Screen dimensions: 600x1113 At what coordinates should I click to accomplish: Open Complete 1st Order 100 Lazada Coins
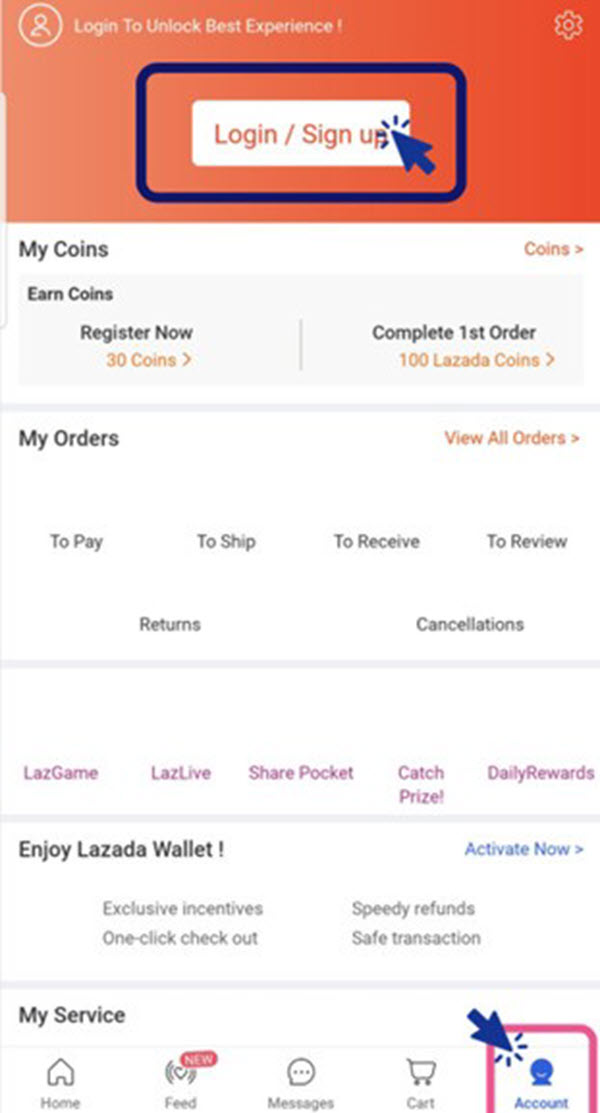[x=454, y=346]
